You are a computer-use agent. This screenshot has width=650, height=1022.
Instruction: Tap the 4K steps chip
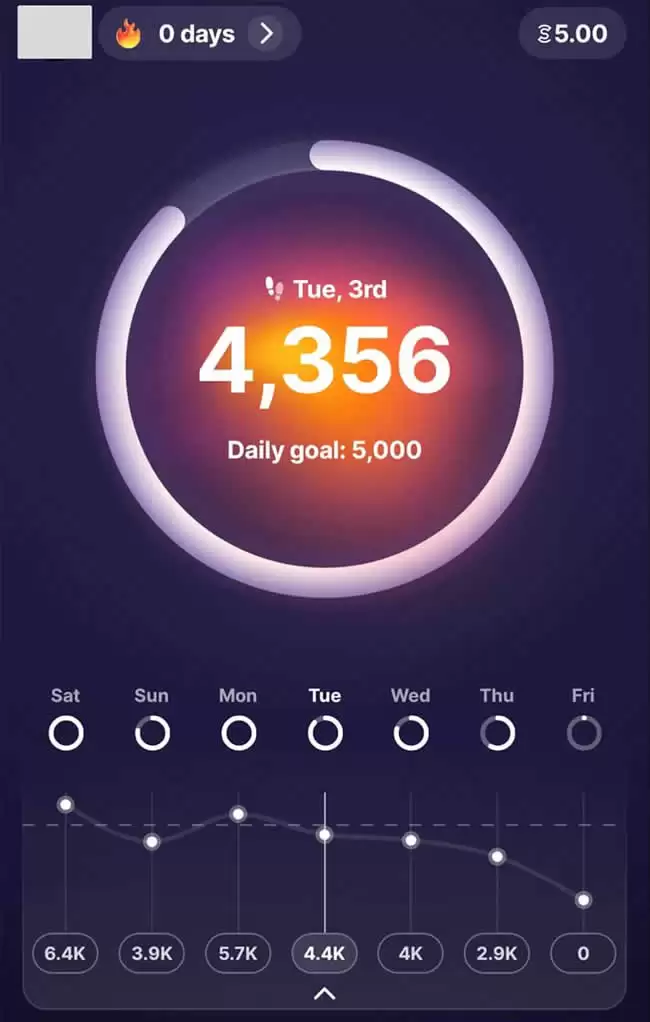[x=411, y=953]
